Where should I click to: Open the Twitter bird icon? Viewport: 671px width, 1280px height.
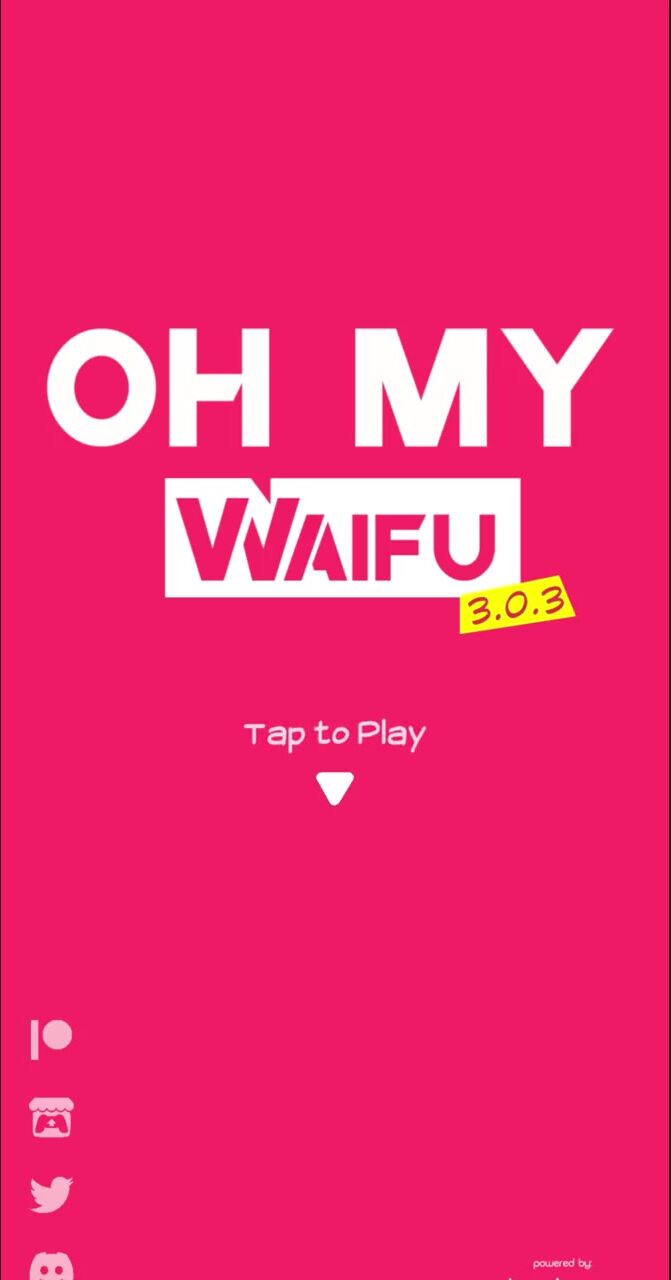point(51,1194)
